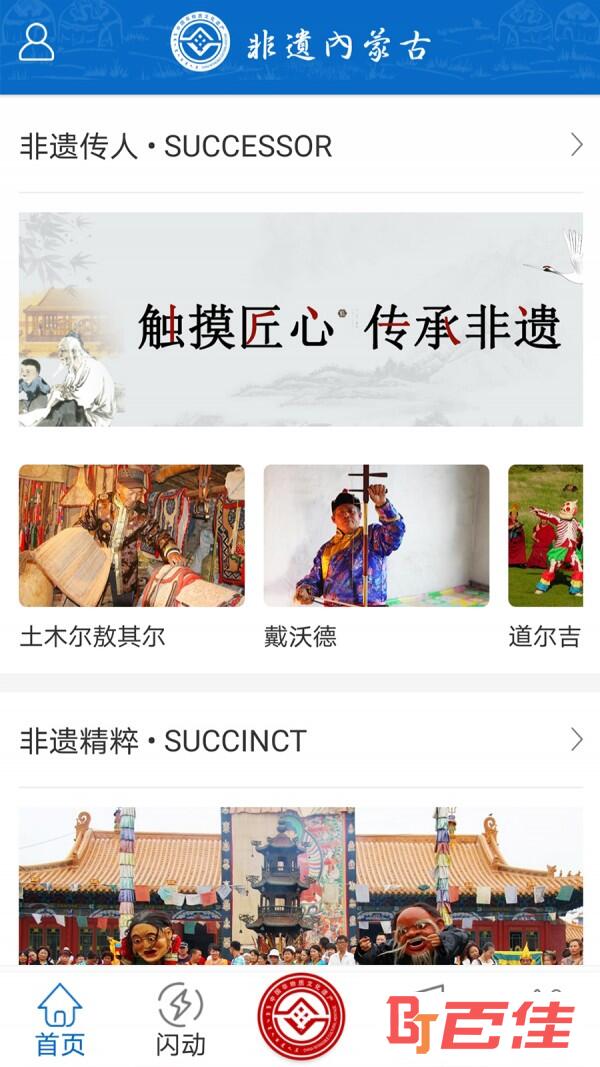Open the 触摸匠心 传承非遗 banner
Screen dimensions: 600x1067
pos(300,319)
